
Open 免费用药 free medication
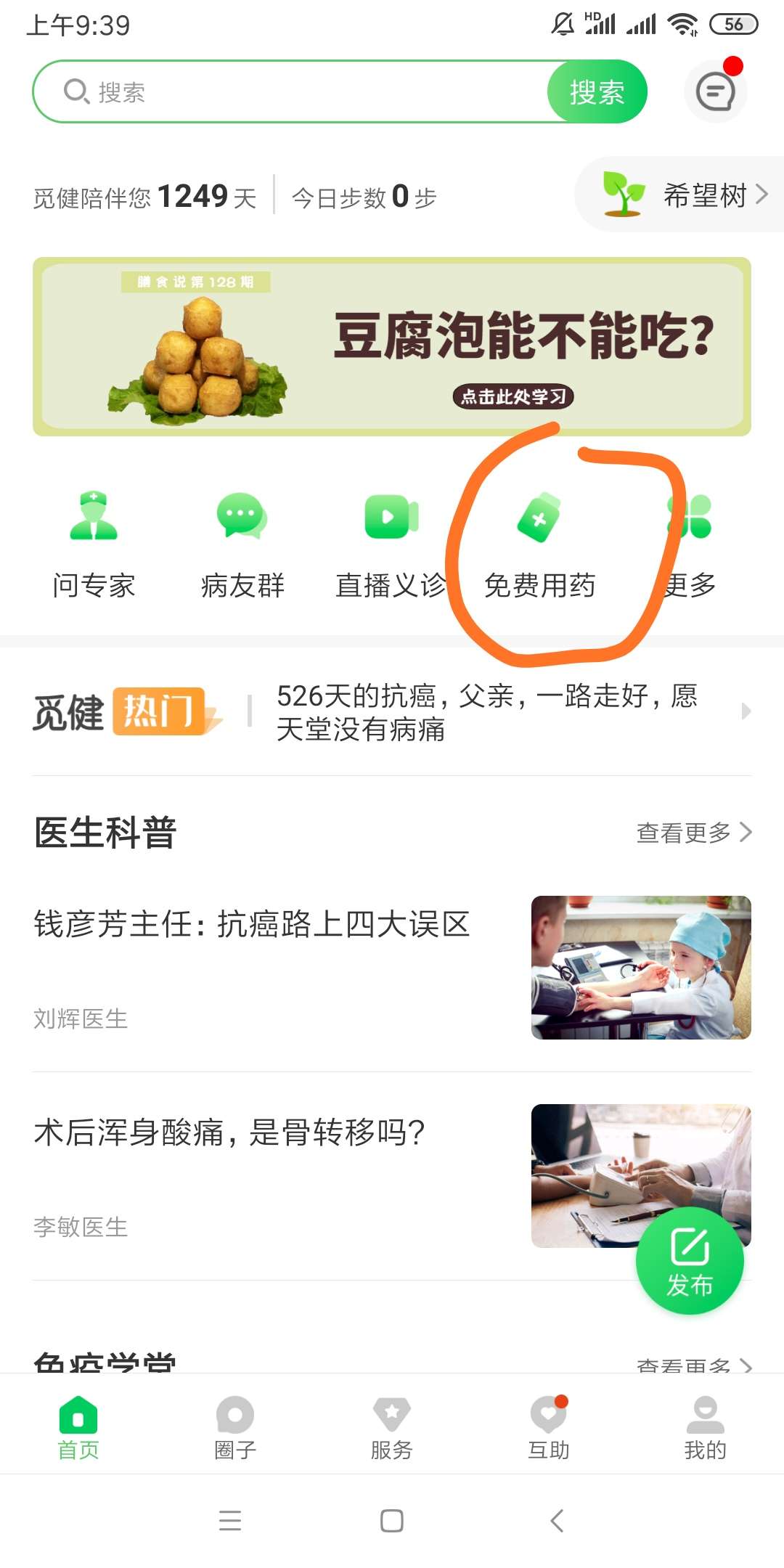coord(540,544)
